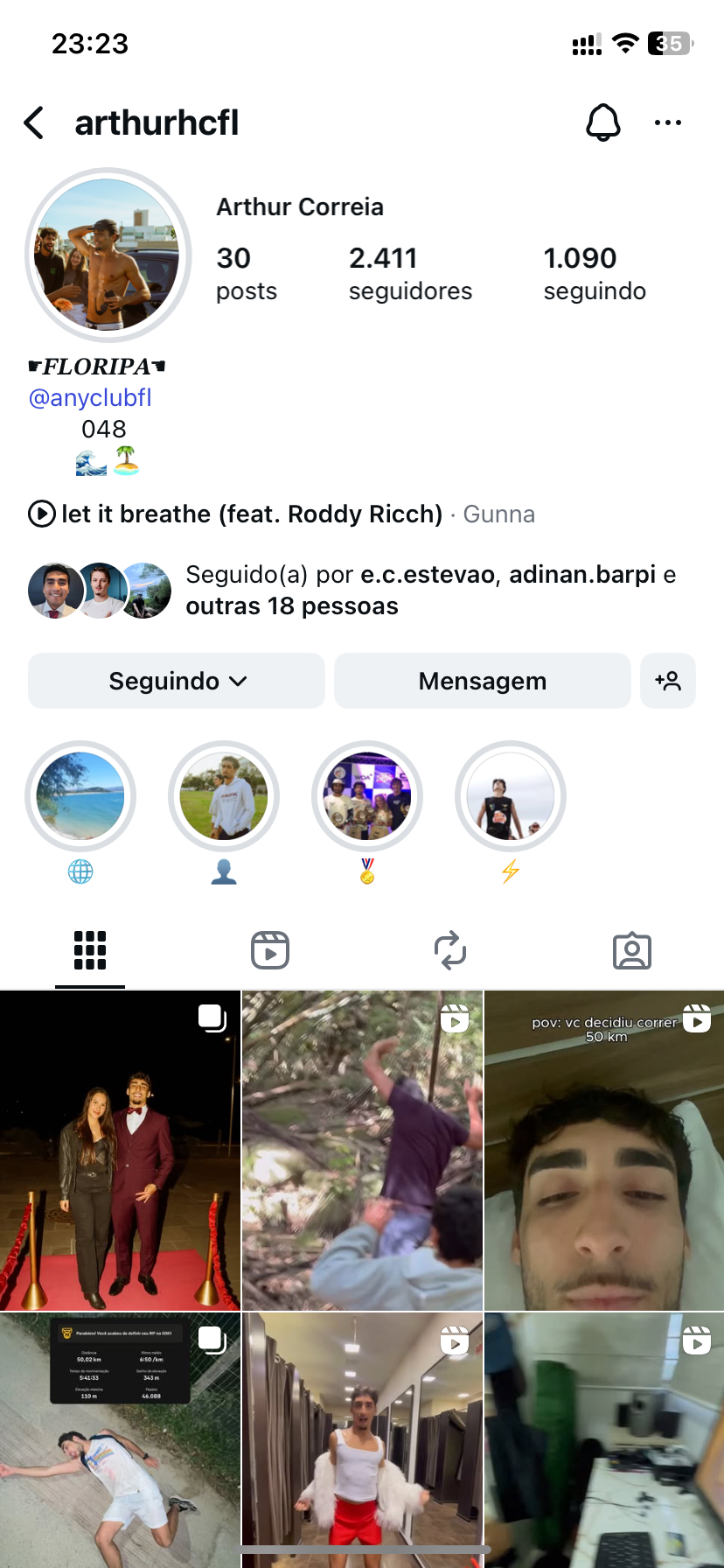The image size is (724, 1568).
Task: Expand the Seguindo dropdown button
Action: tap(177, 681)
